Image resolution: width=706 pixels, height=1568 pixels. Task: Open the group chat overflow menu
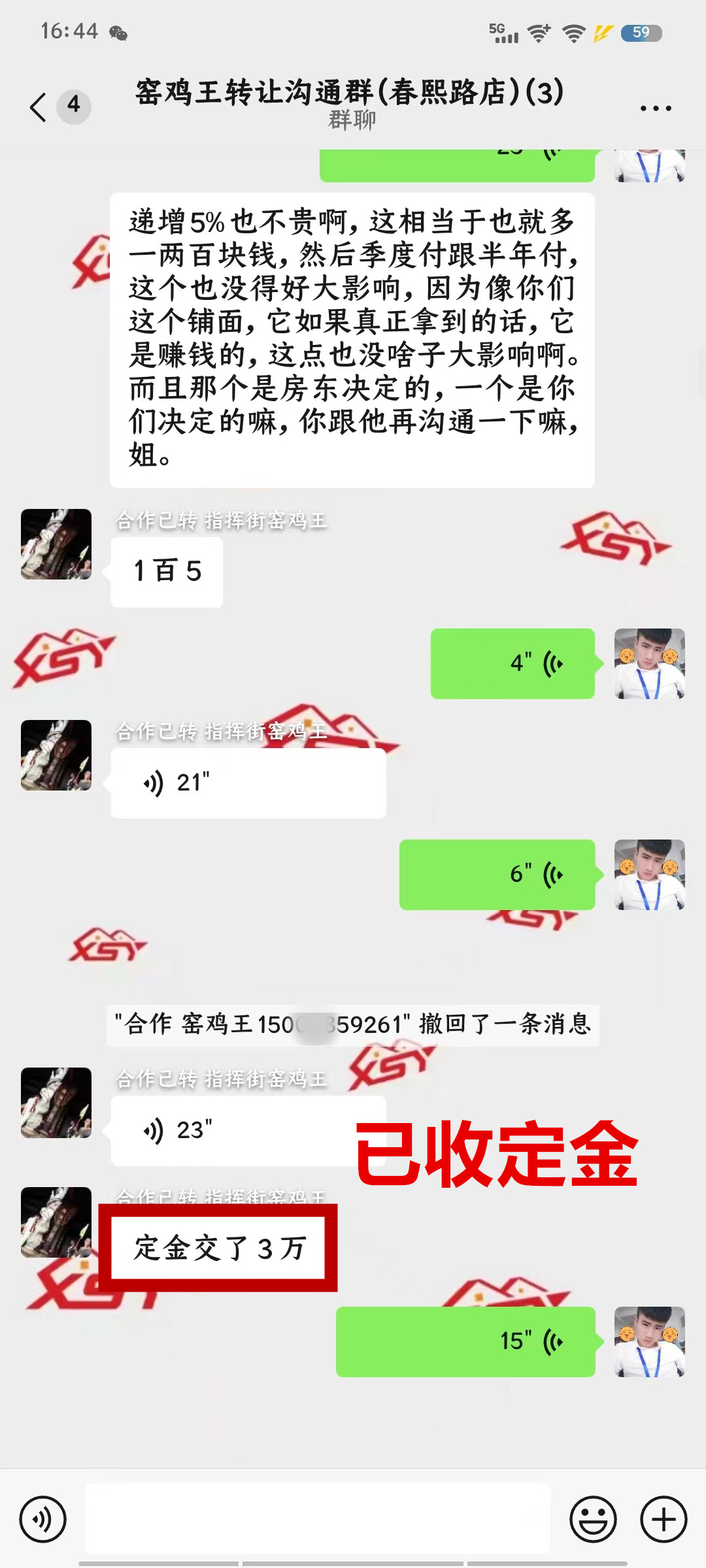(x=656, y=108)
